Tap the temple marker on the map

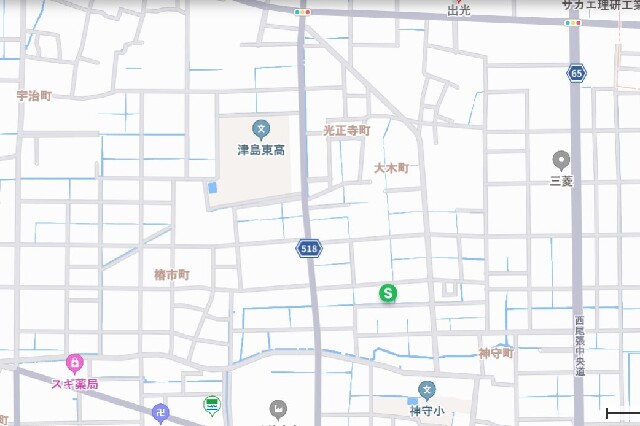161,411
